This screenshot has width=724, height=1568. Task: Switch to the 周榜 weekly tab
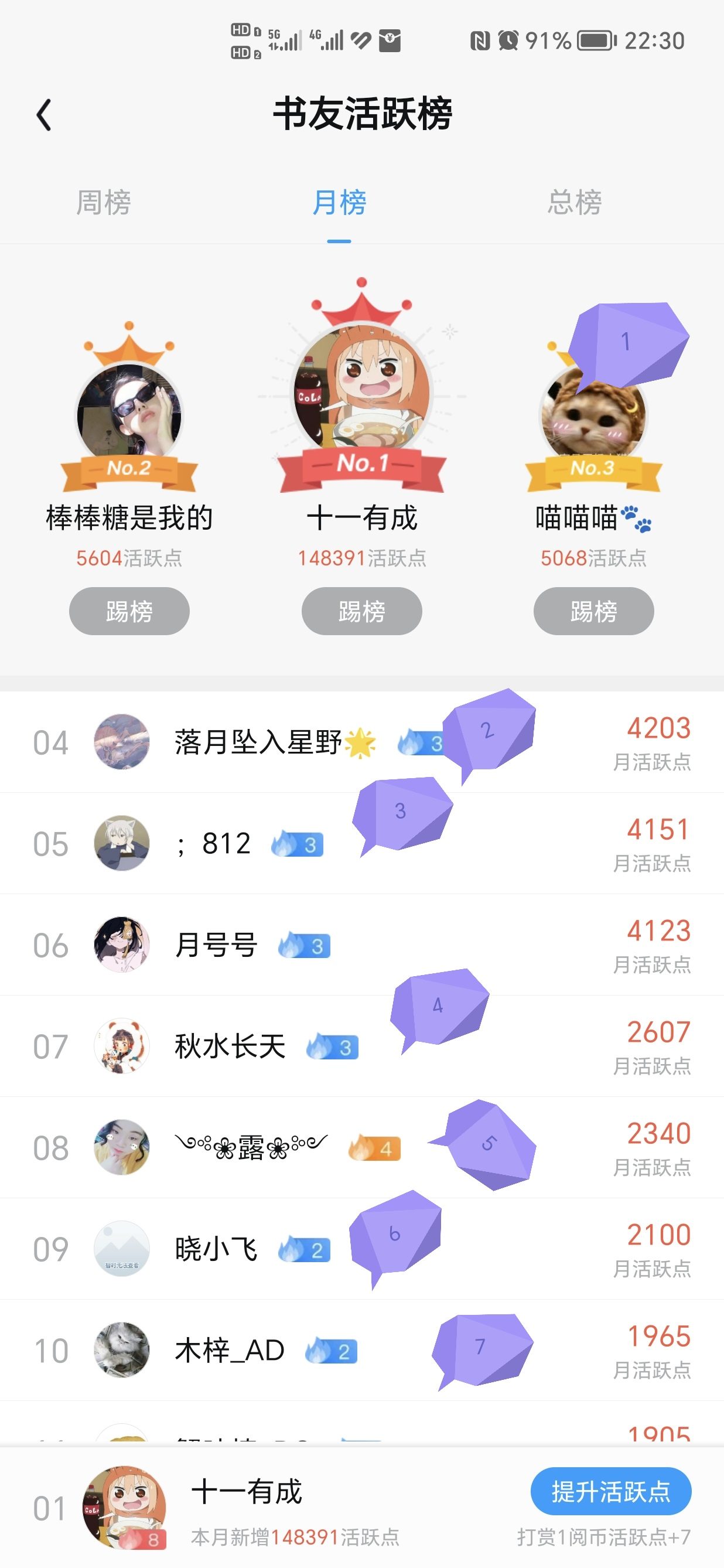coord(104,202)
